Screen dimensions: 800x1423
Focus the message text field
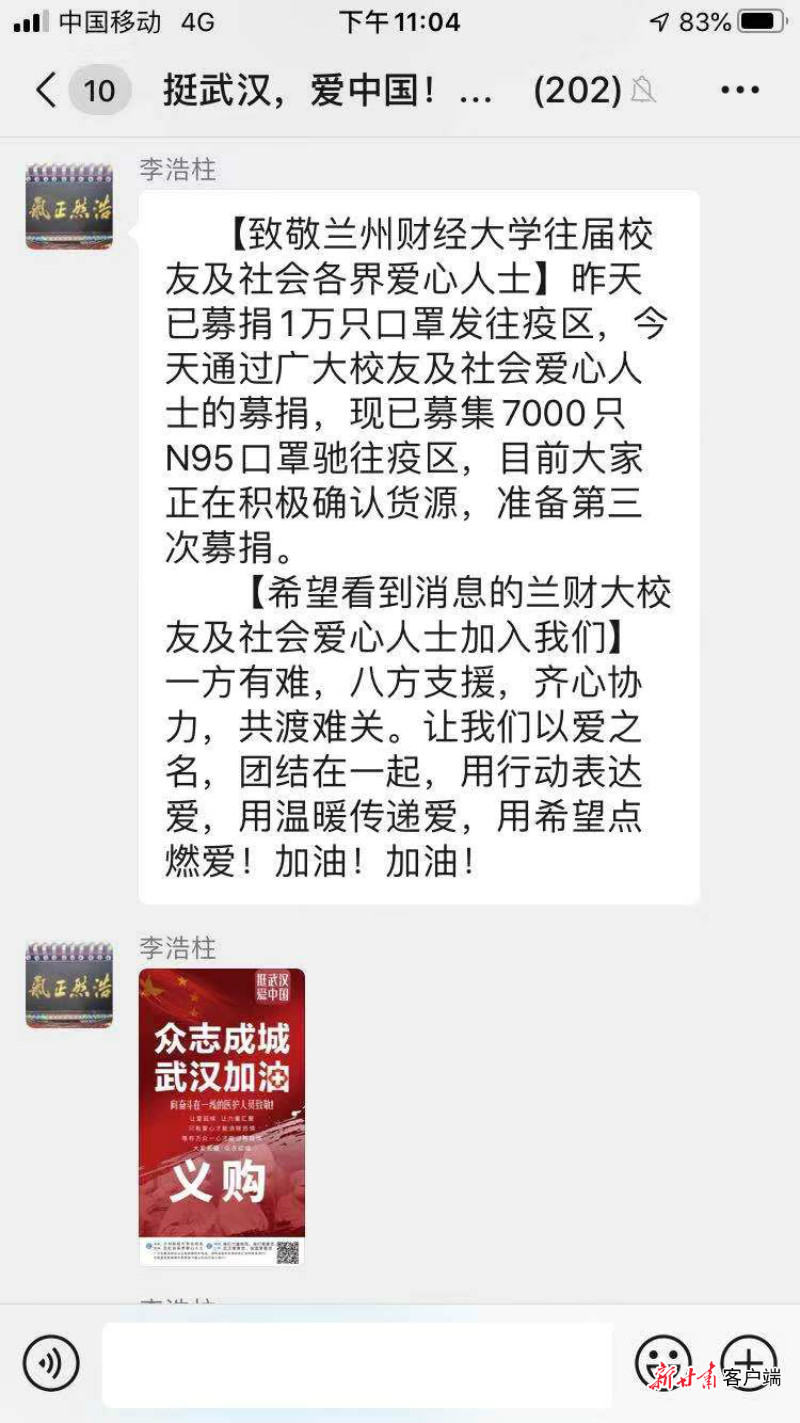357,1364
